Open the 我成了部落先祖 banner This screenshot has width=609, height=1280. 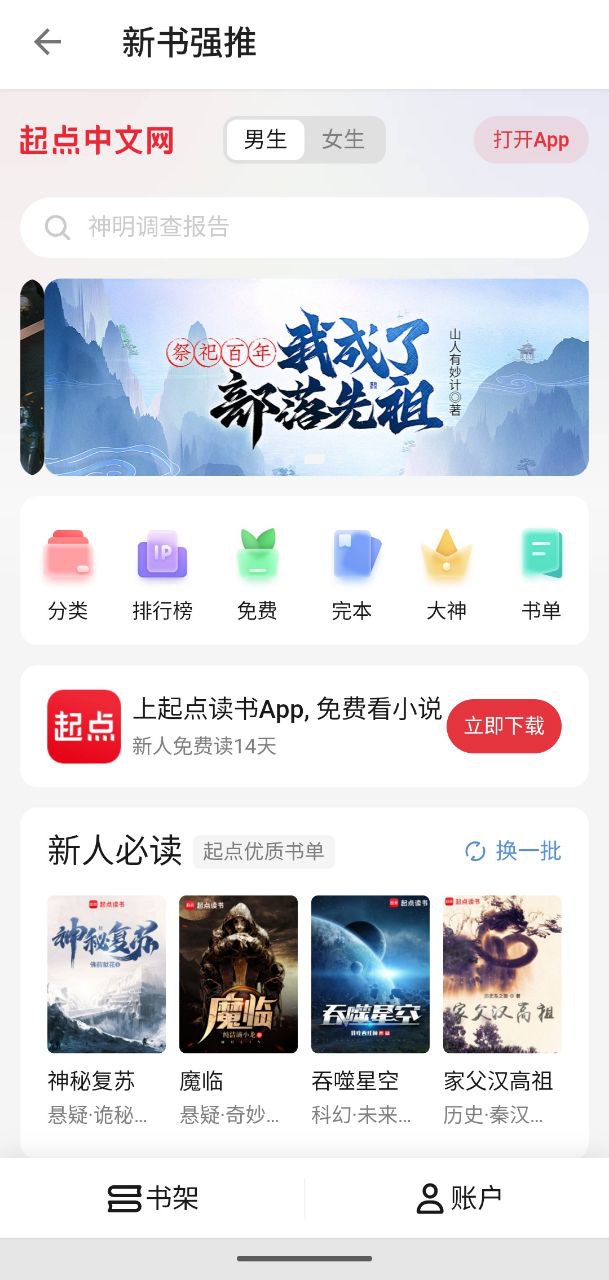pos(316,377)
